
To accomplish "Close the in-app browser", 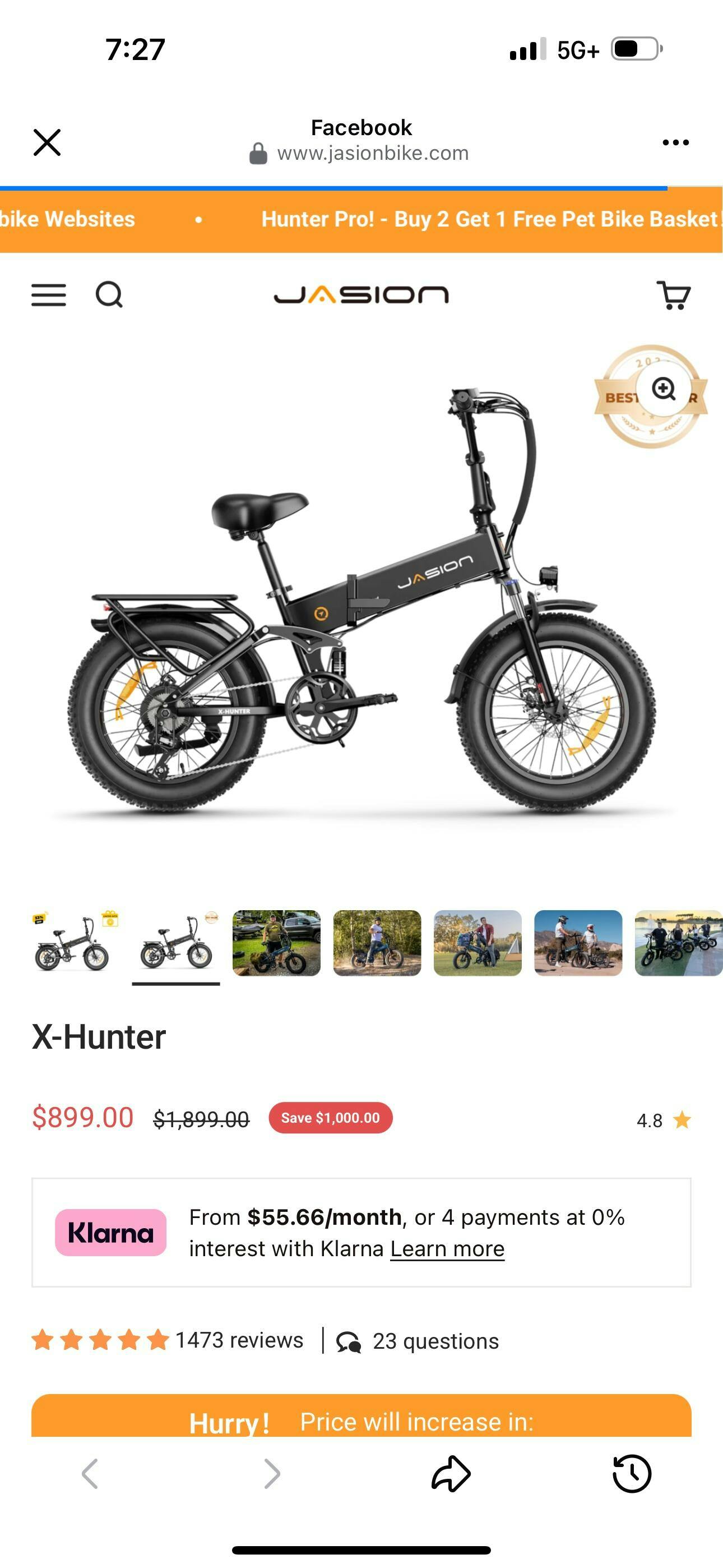I will (47, 142).
